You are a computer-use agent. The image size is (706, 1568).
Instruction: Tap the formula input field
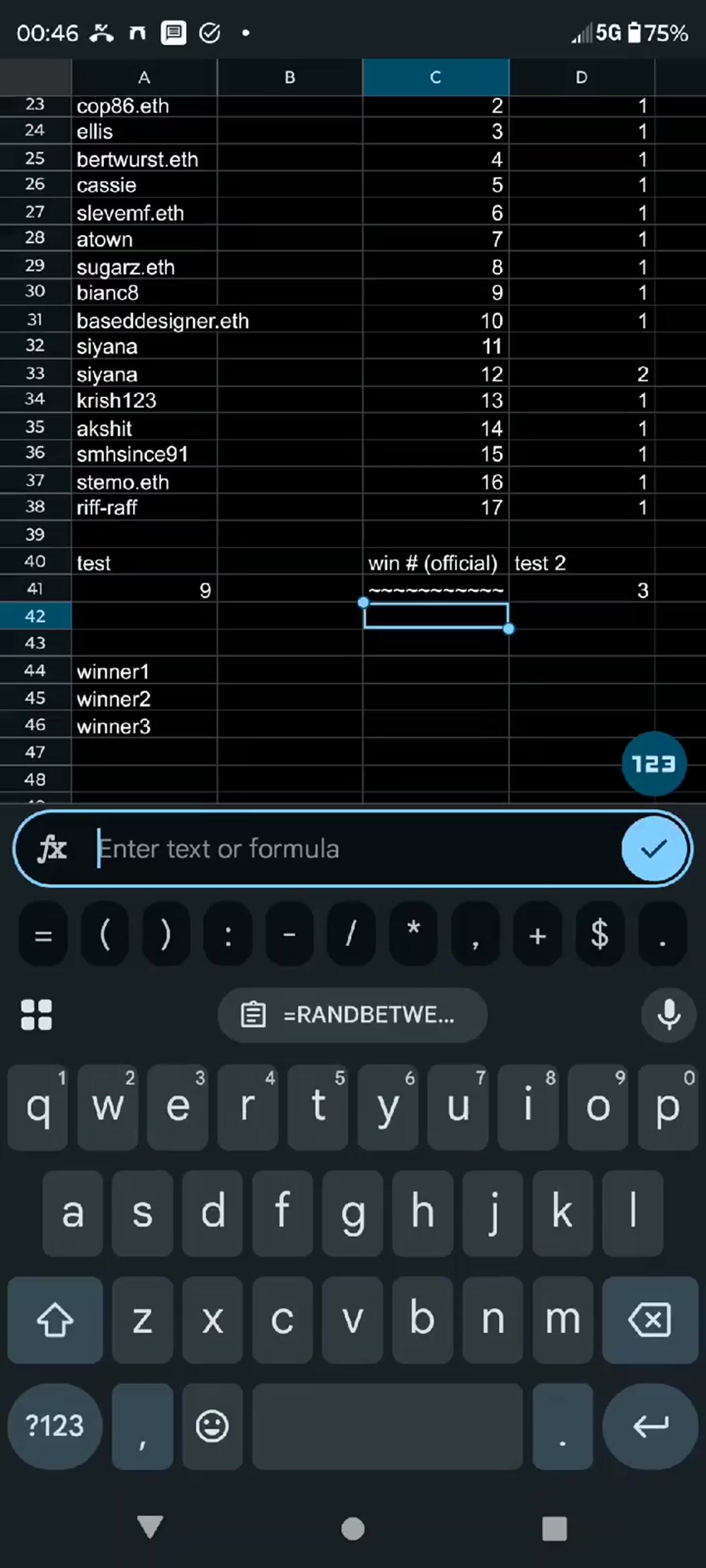pos(353,849)
